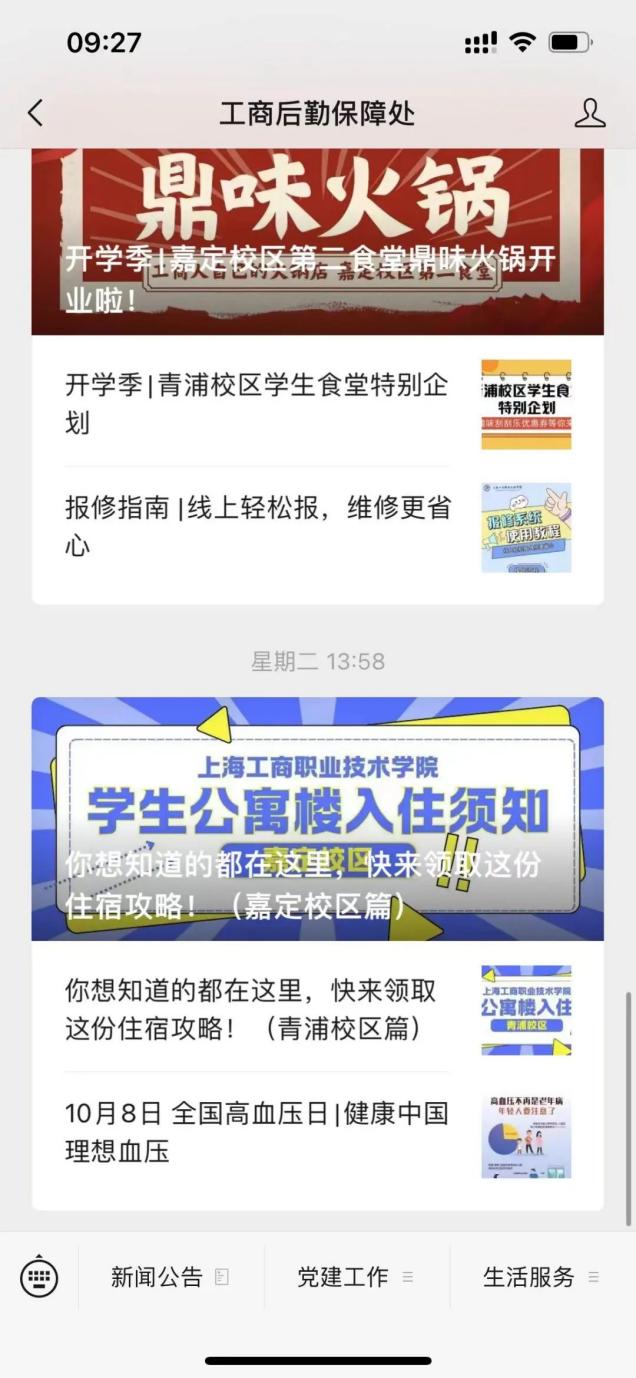Open the 全国高血压日 health article
Screen dimensions: 636x1378
257,1132
